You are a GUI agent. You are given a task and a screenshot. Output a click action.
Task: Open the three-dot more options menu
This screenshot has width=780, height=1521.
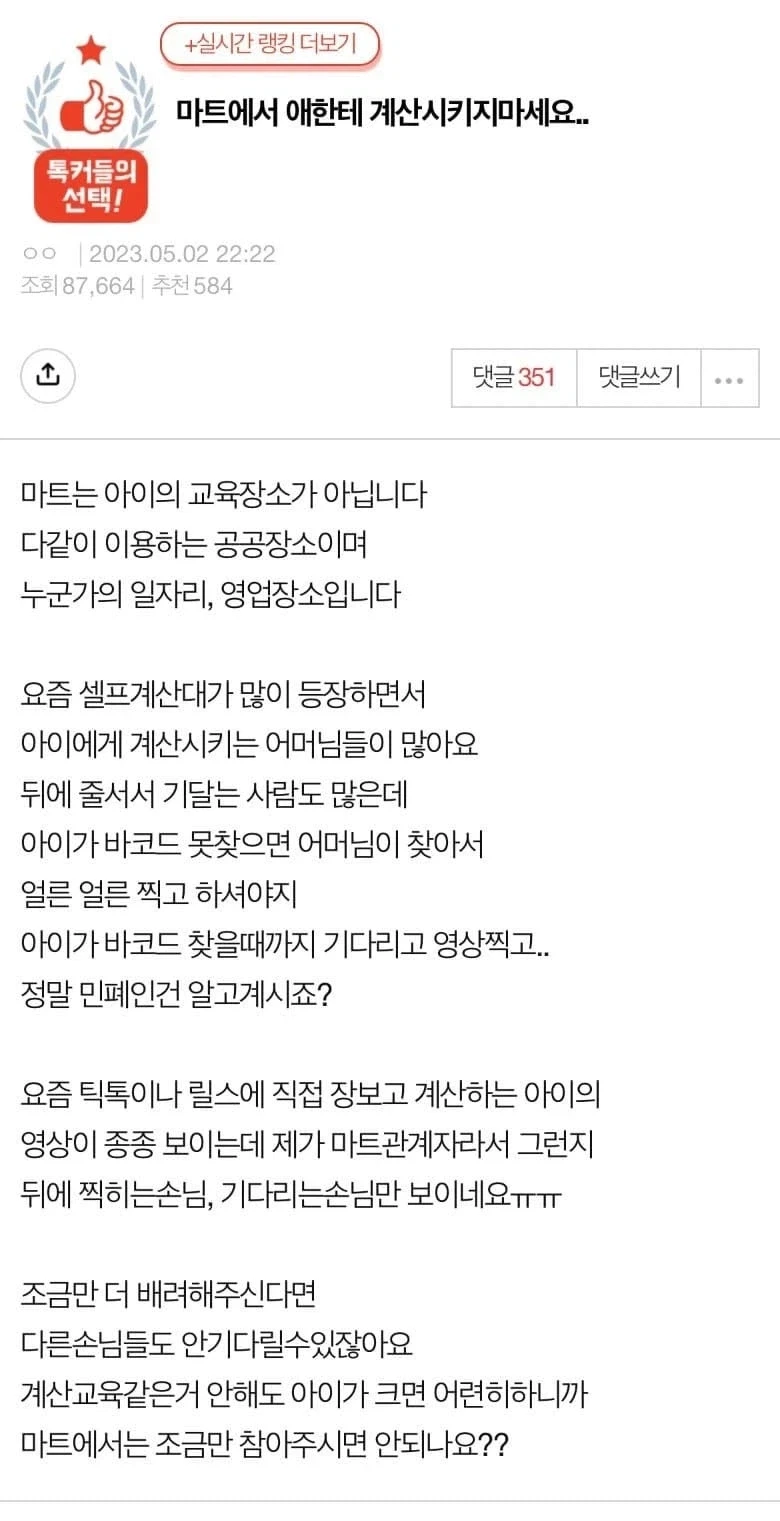coord(730,377)
